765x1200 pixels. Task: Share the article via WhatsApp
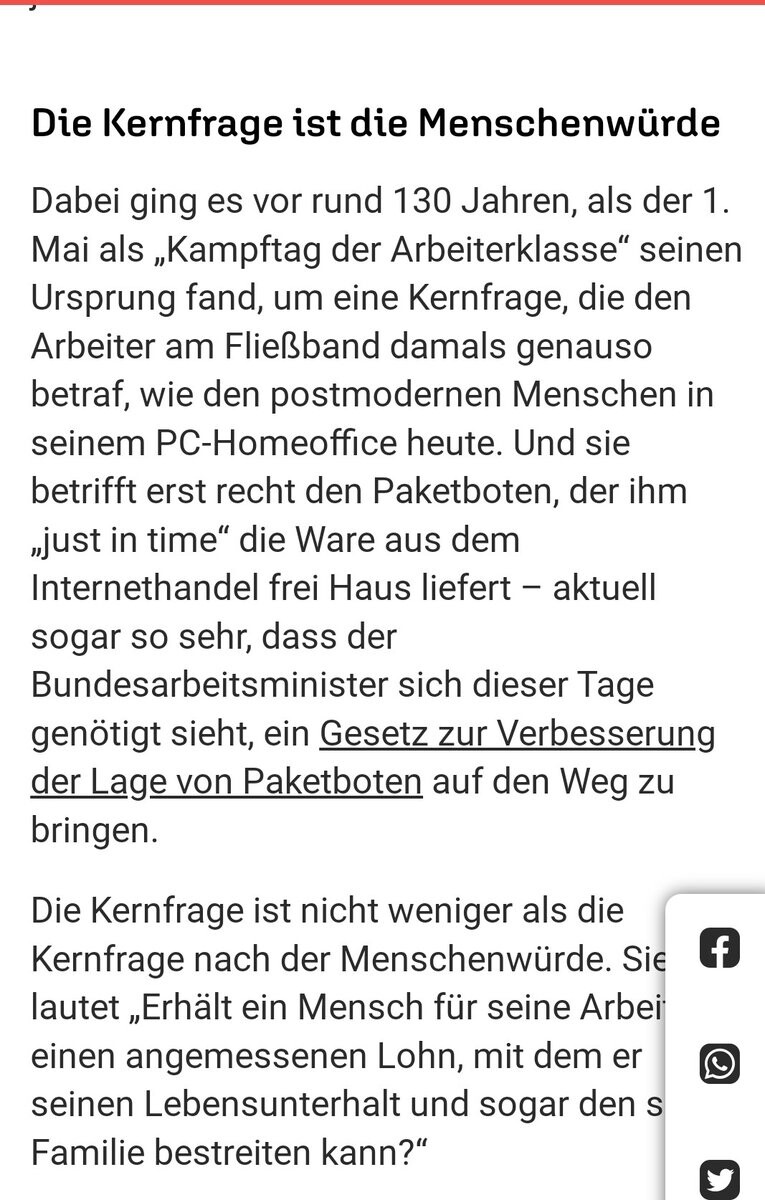pyautogui.click(x=719, y=1063)
